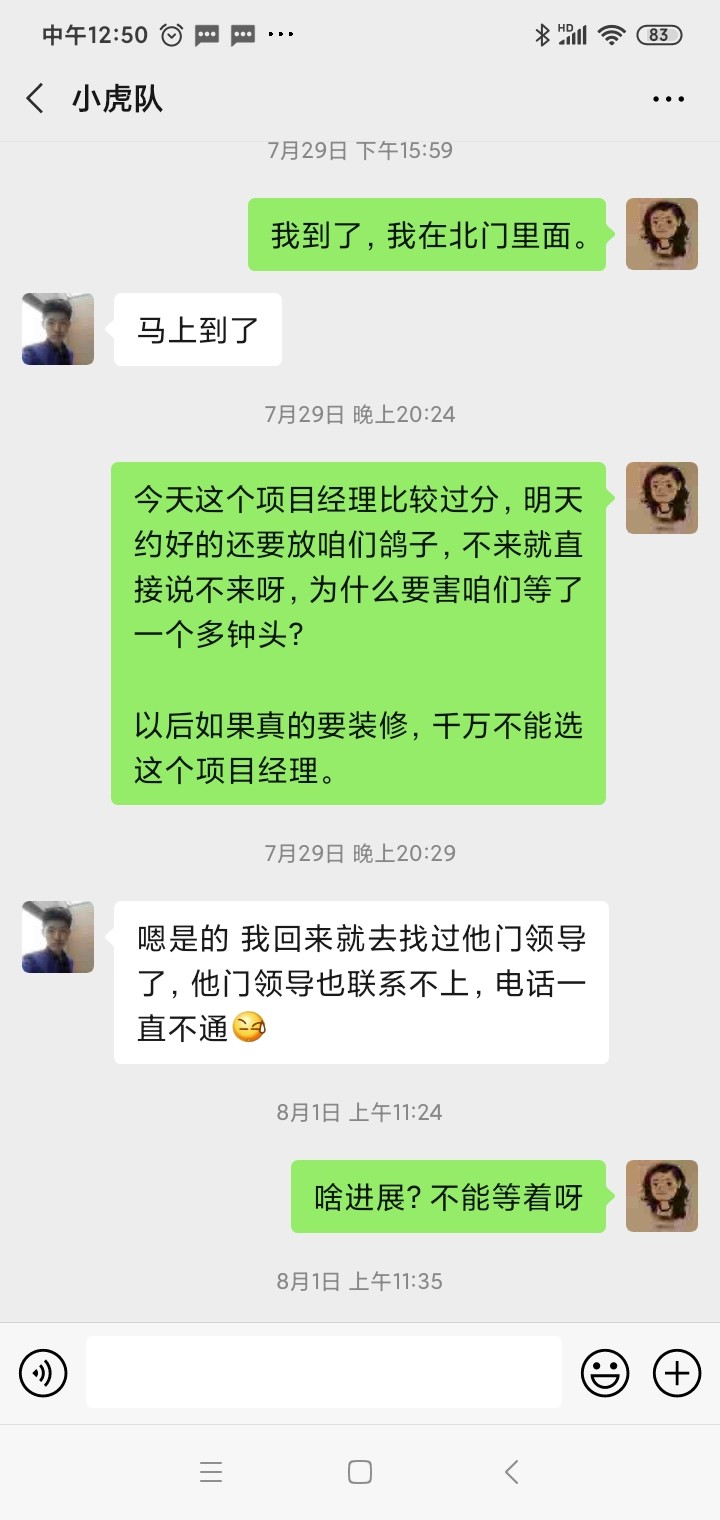Open recent apps from navigation bar

coord(210,1472)
